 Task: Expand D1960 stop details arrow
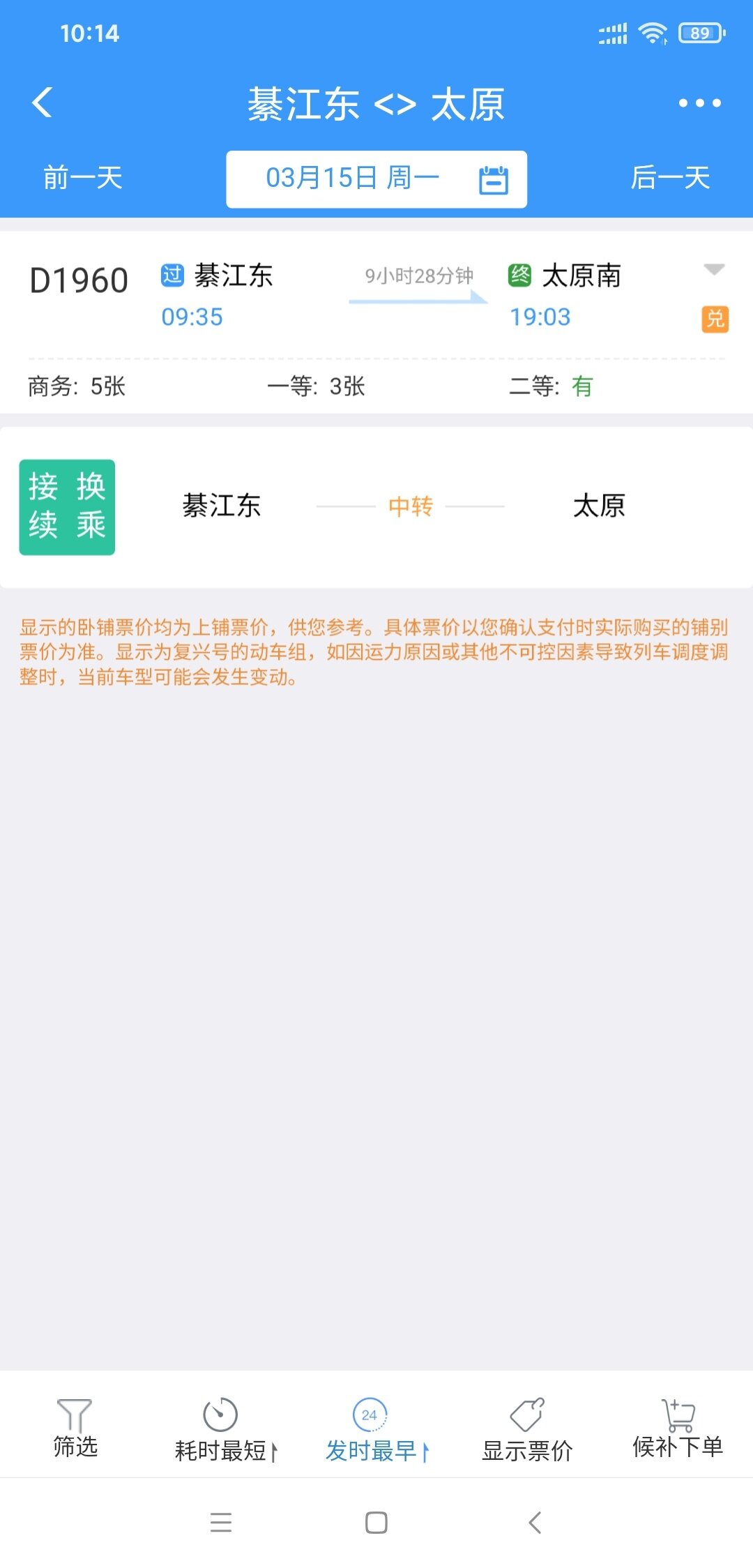click(x=714, y=269)
